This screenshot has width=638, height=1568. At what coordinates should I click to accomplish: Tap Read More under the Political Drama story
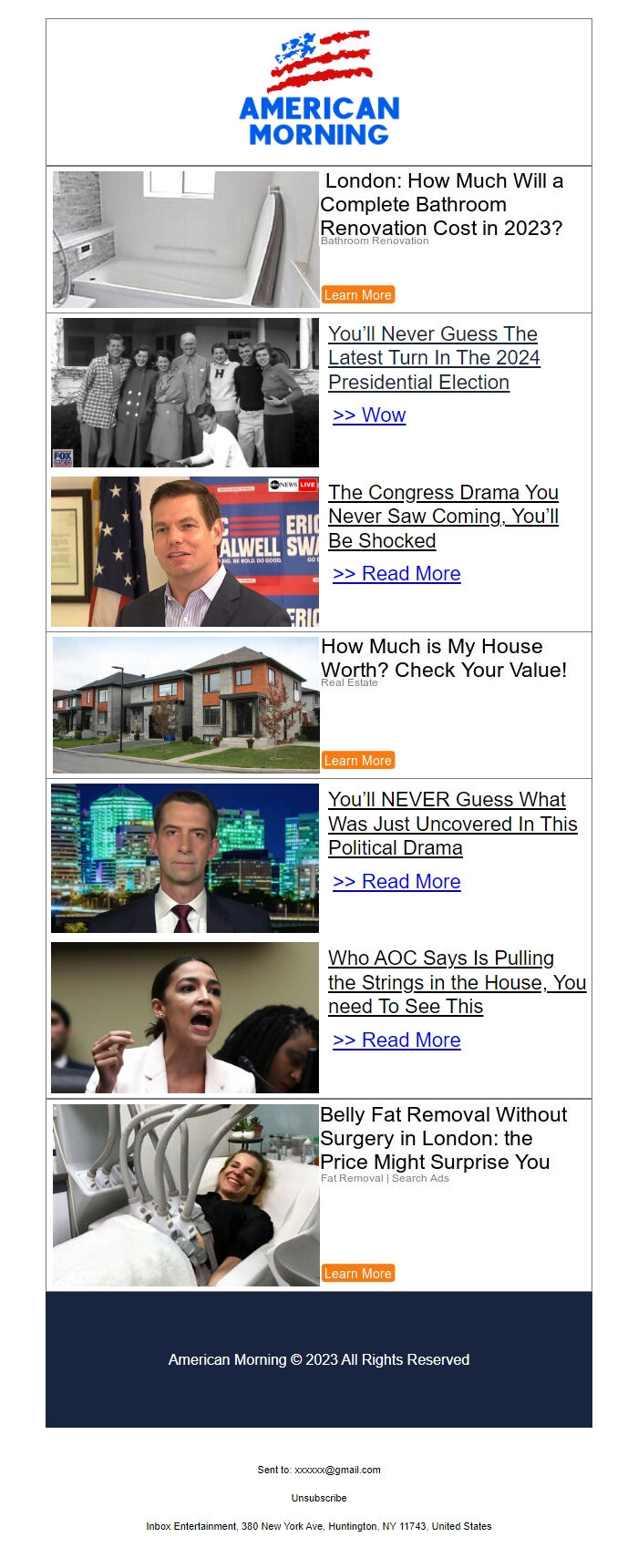tap(396, 882)
